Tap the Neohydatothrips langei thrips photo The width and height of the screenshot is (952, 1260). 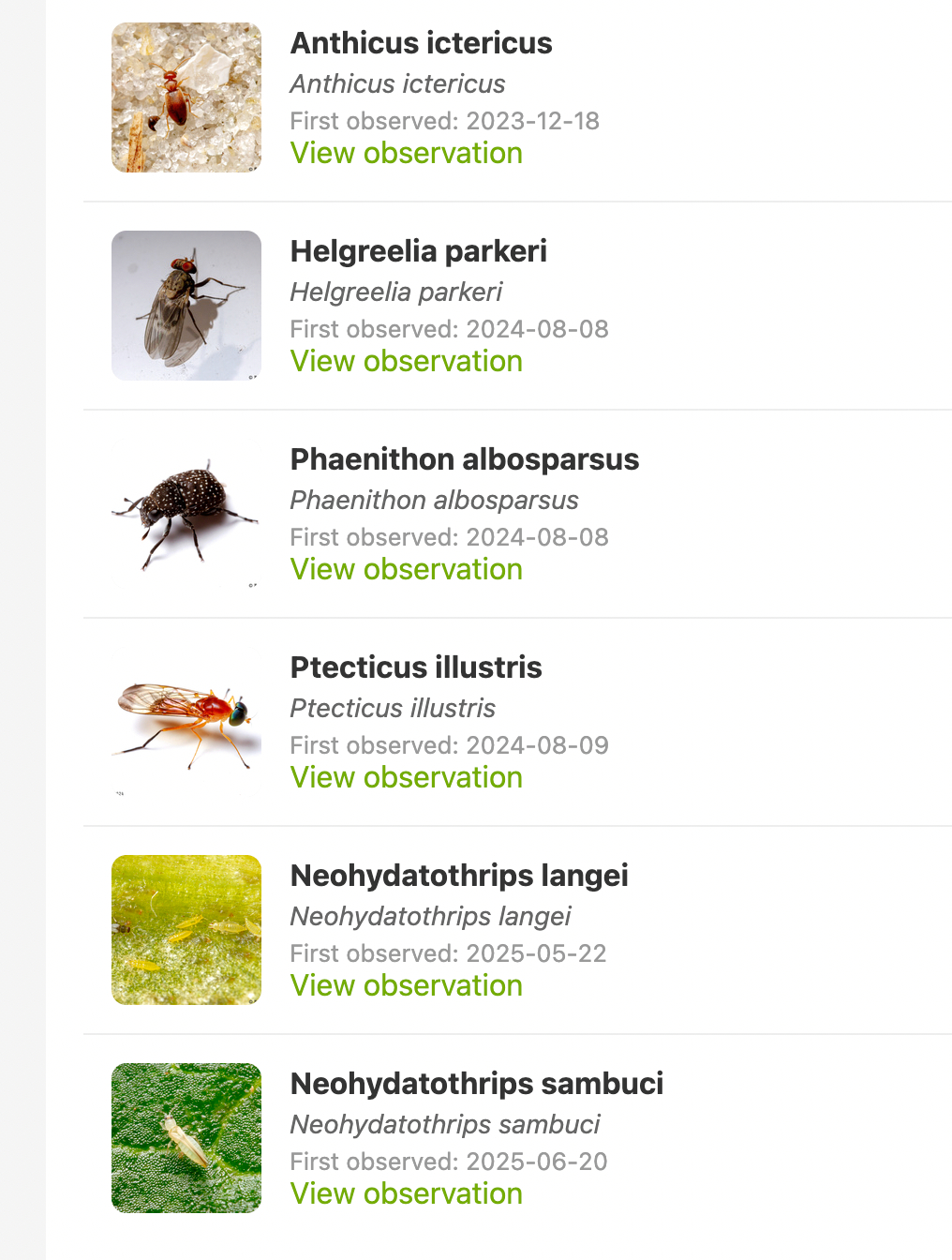tap(186, 930)
